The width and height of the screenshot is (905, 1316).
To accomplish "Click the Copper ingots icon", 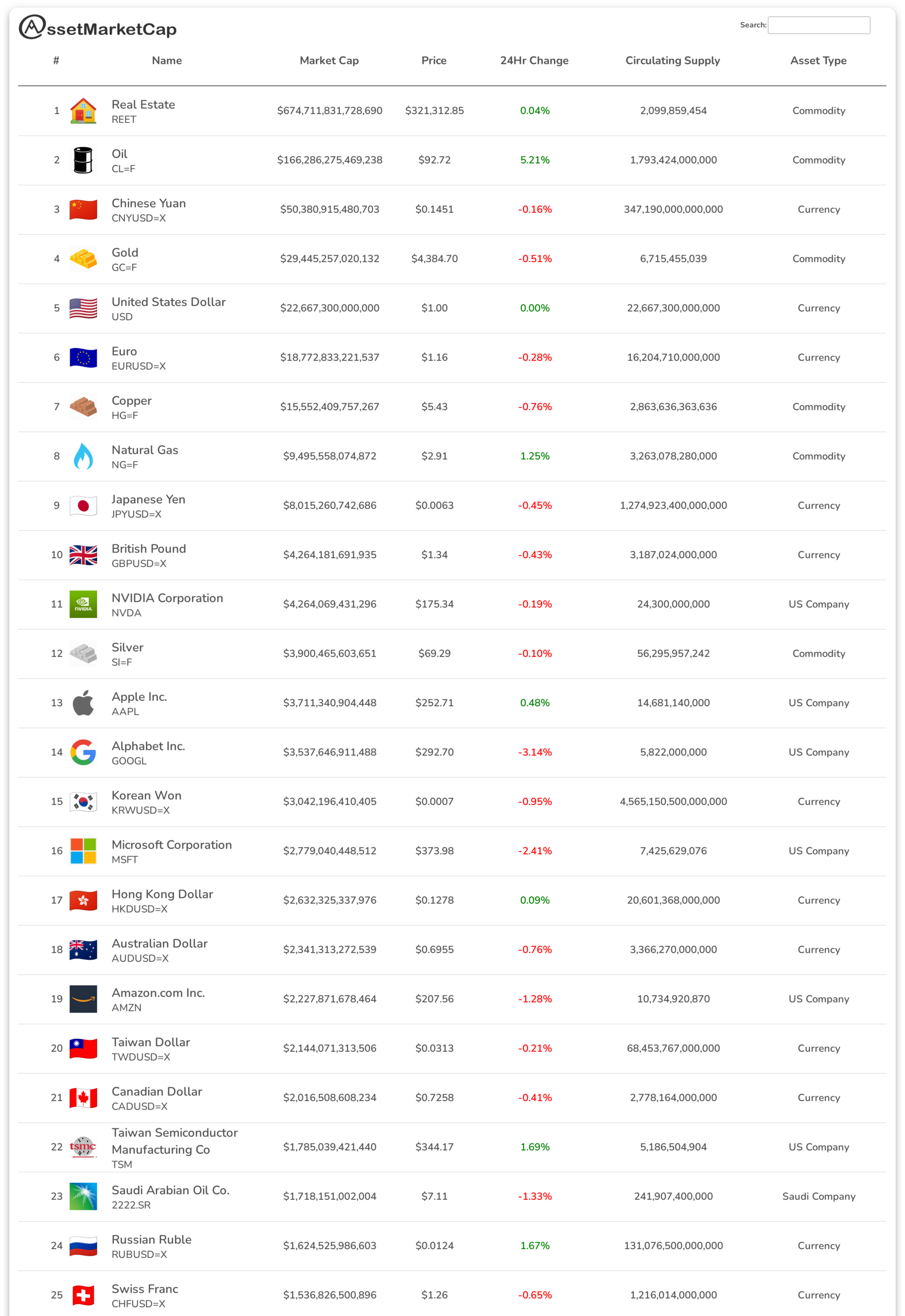I will [x=83, y=406].
